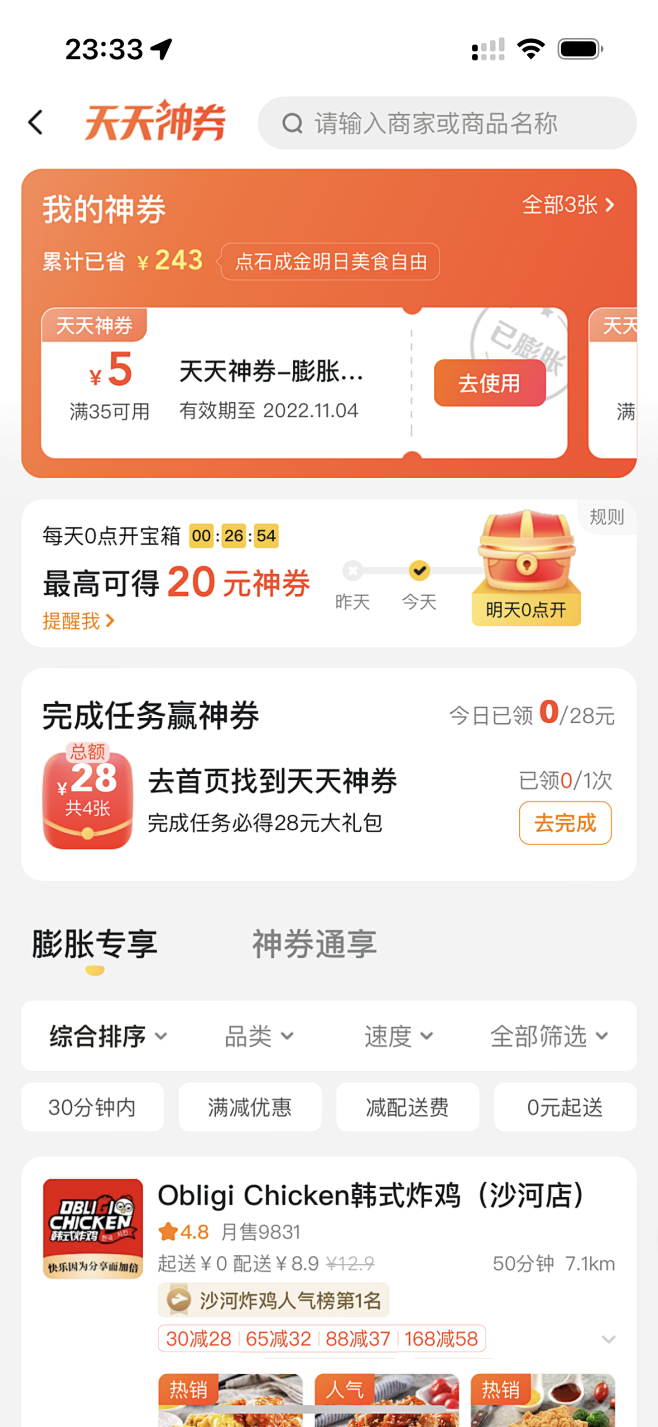Expand the 品类 category dropdown
This screenshot has height=1427, width=658.
tap(259, 1036)
